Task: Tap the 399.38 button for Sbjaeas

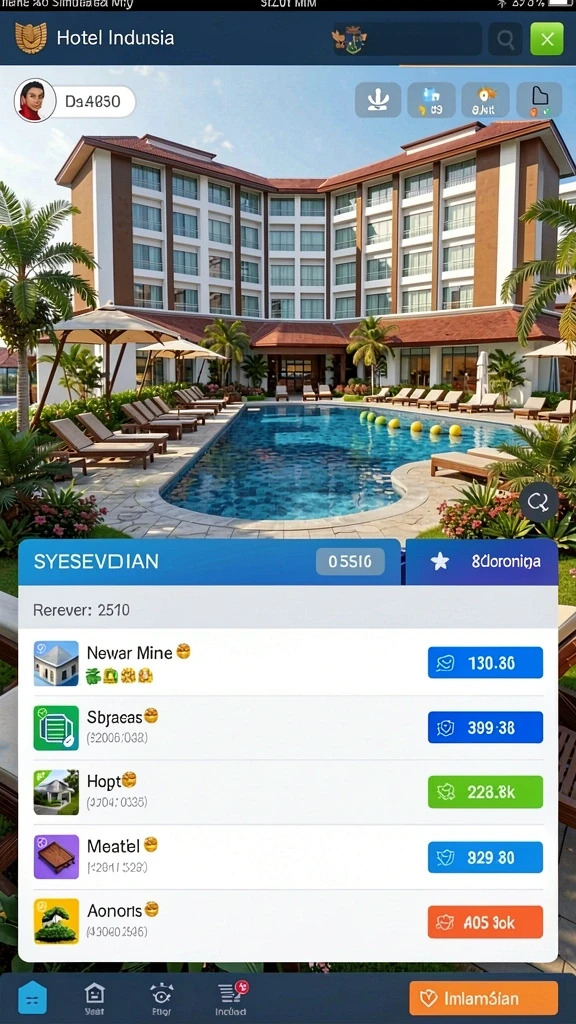Action: tap(485, 727)
